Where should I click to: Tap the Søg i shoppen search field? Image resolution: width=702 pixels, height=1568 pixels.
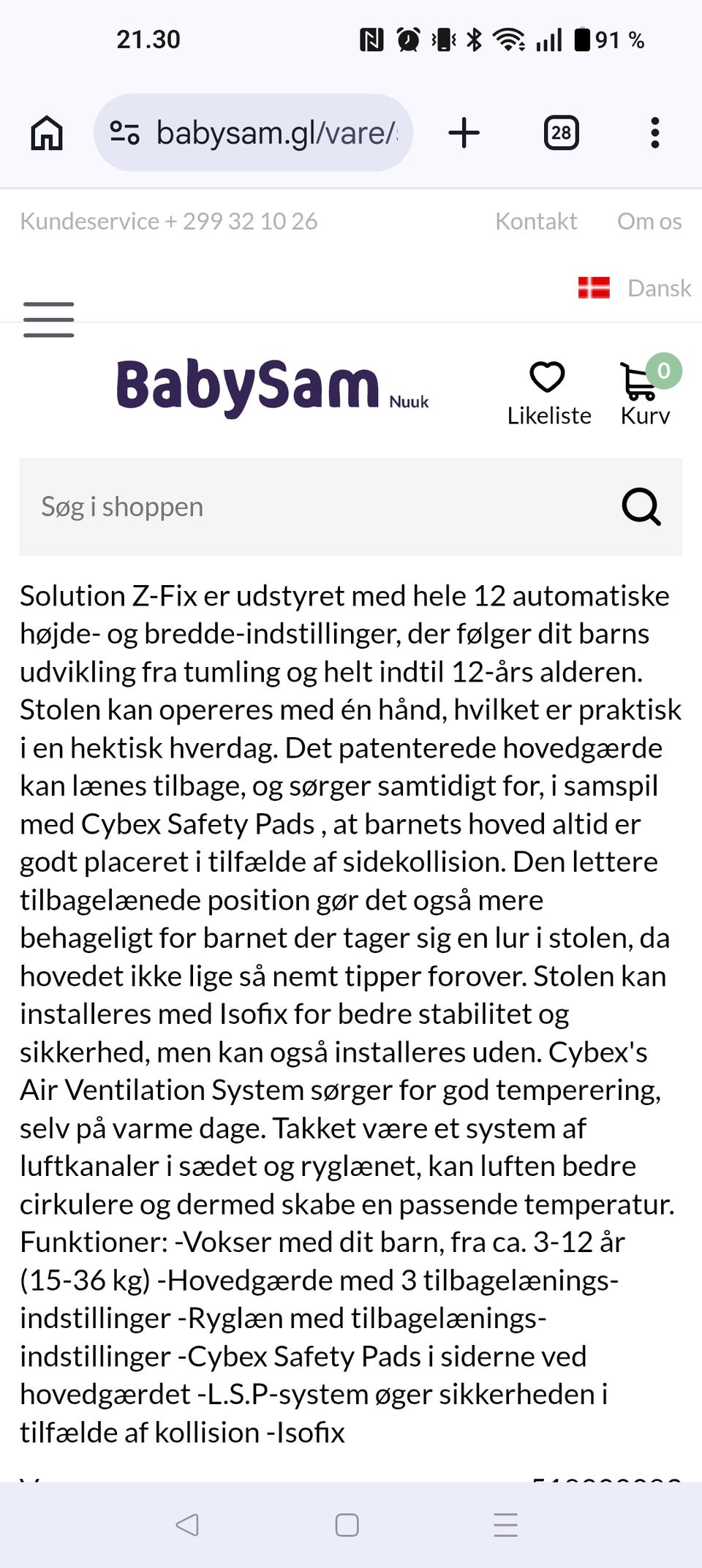coord(314,507)
